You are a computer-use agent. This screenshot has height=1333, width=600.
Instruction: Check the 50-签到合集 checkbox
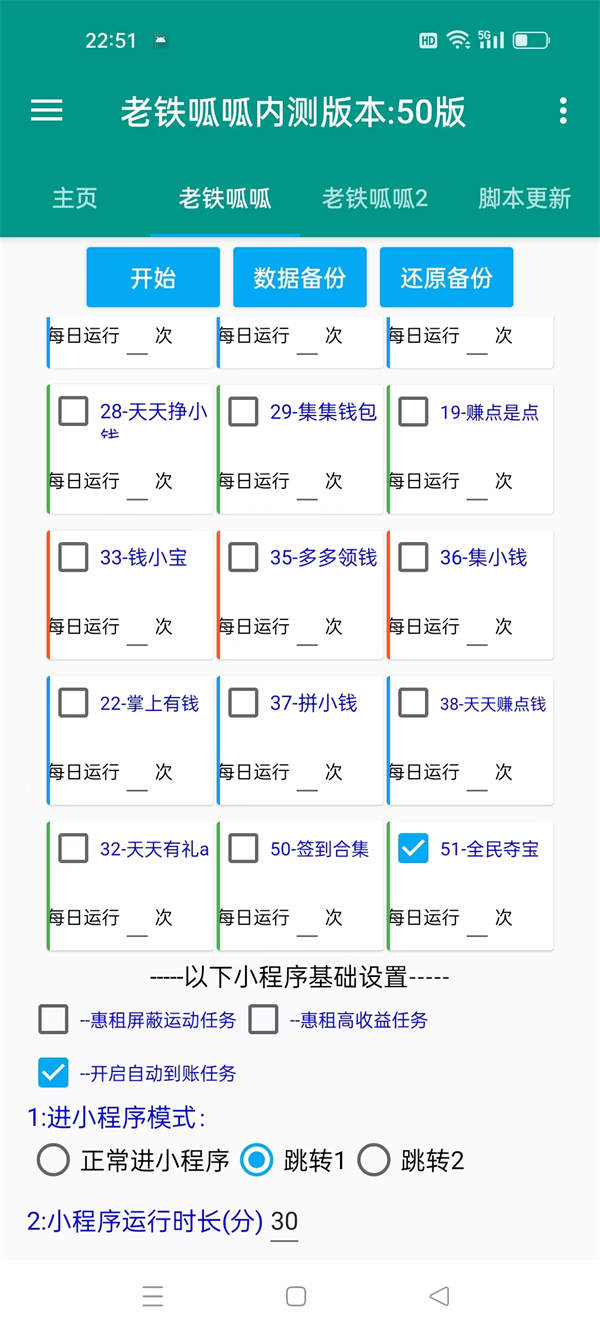pyautogui.click(x=243, y=849)
